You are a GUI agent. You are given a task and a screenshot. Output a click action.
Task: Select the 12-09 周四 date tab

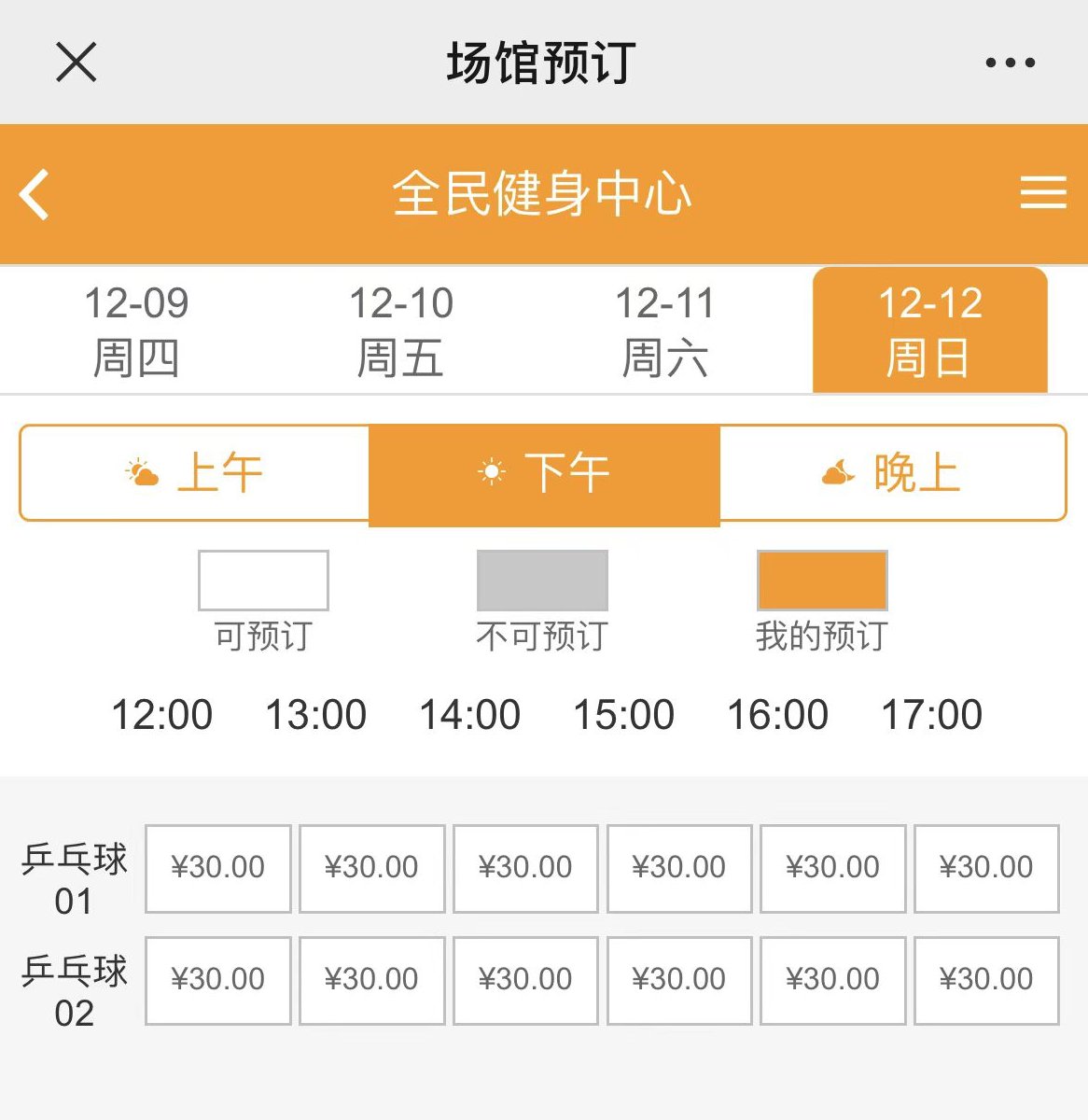(136, 330)
